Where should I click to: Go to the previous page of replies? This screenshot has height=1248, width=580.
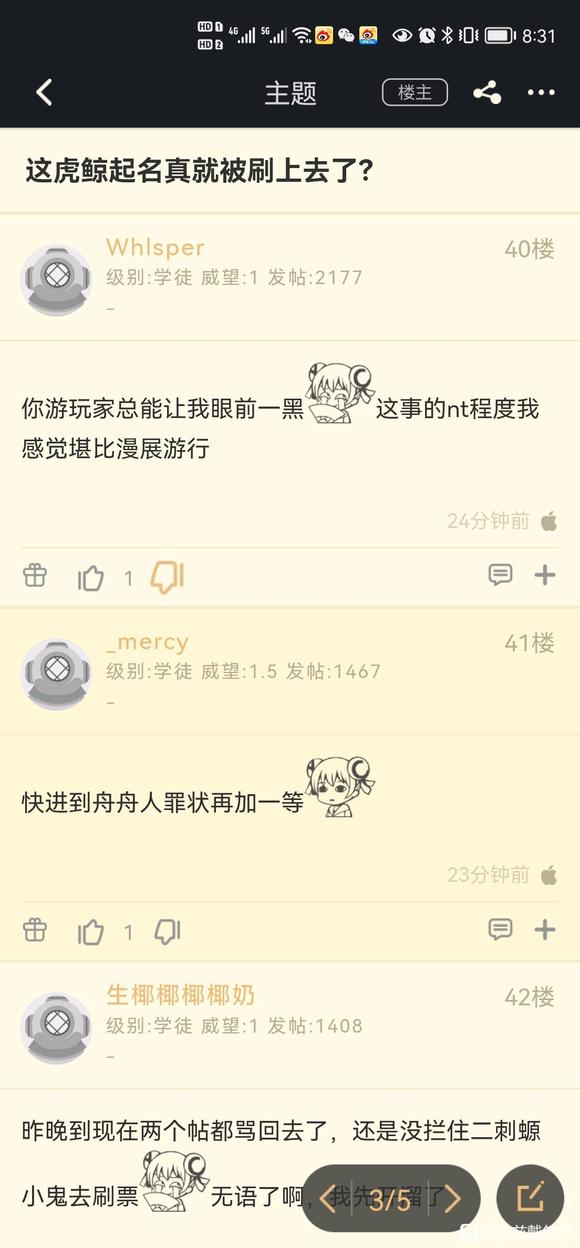point(327,1198)
